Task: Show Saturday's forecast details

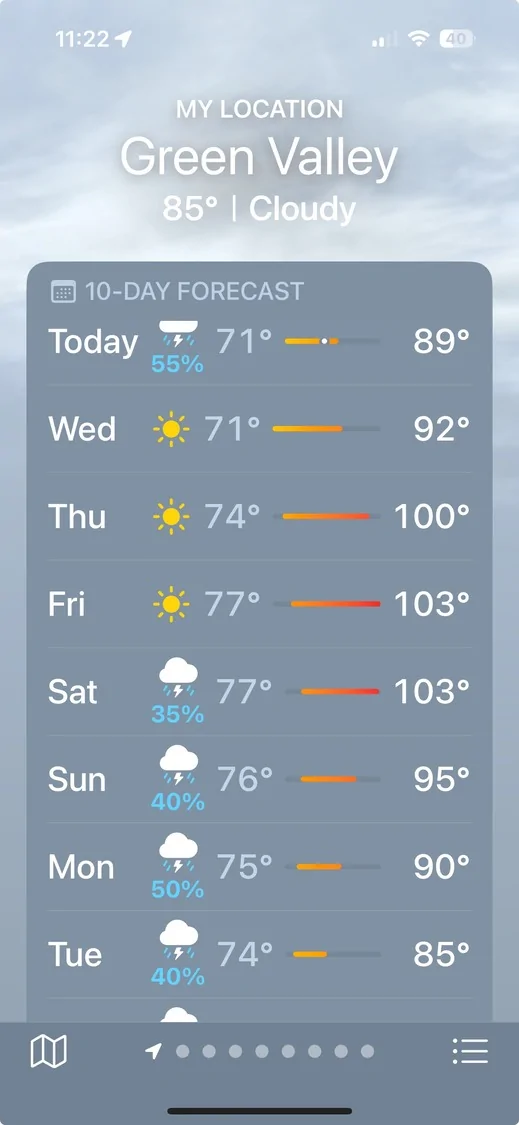Action: pos(259,692)
